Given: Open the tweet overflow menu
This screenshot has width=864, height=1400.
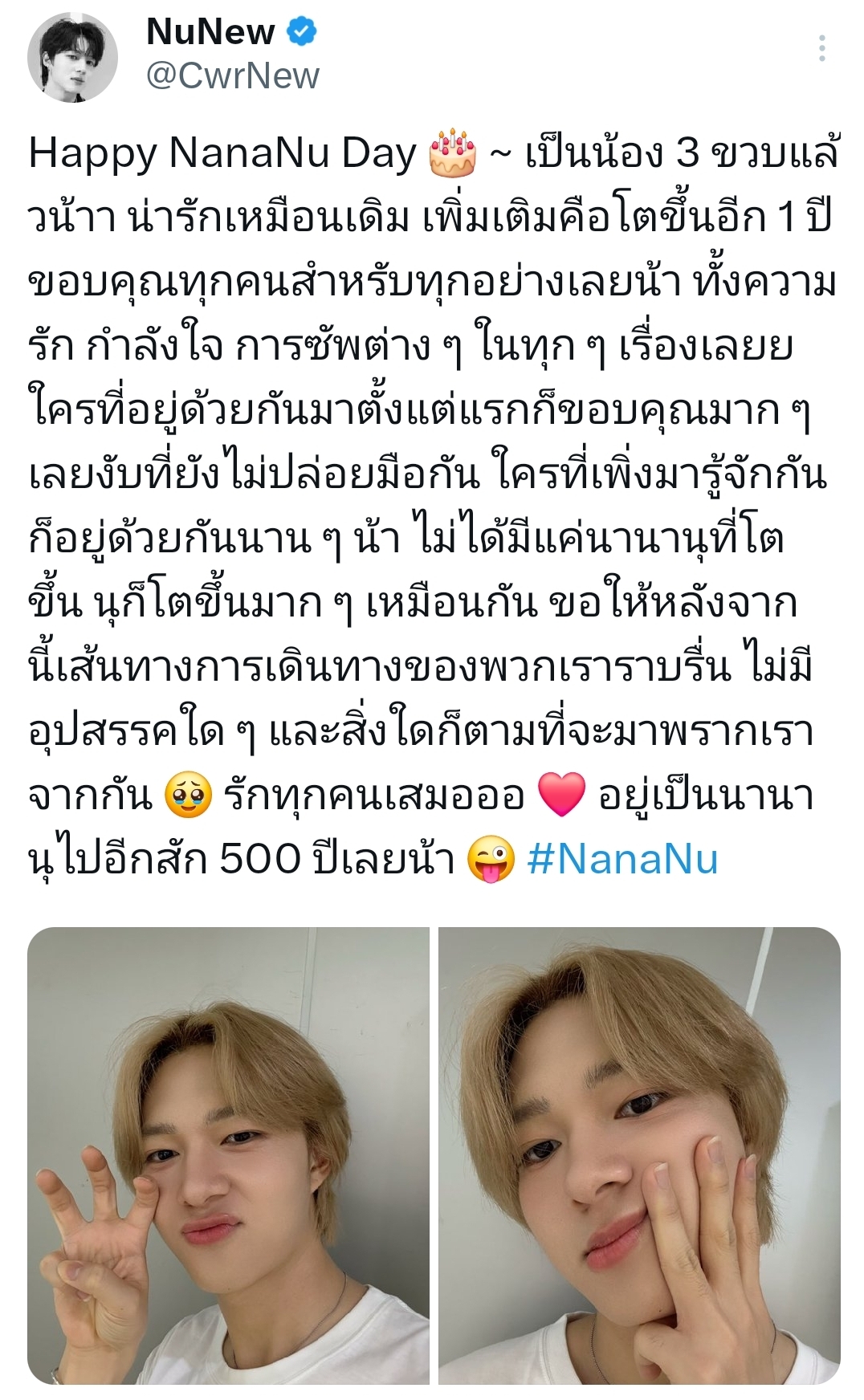Looking at the screenshot, I should click(x=821, y=50).
